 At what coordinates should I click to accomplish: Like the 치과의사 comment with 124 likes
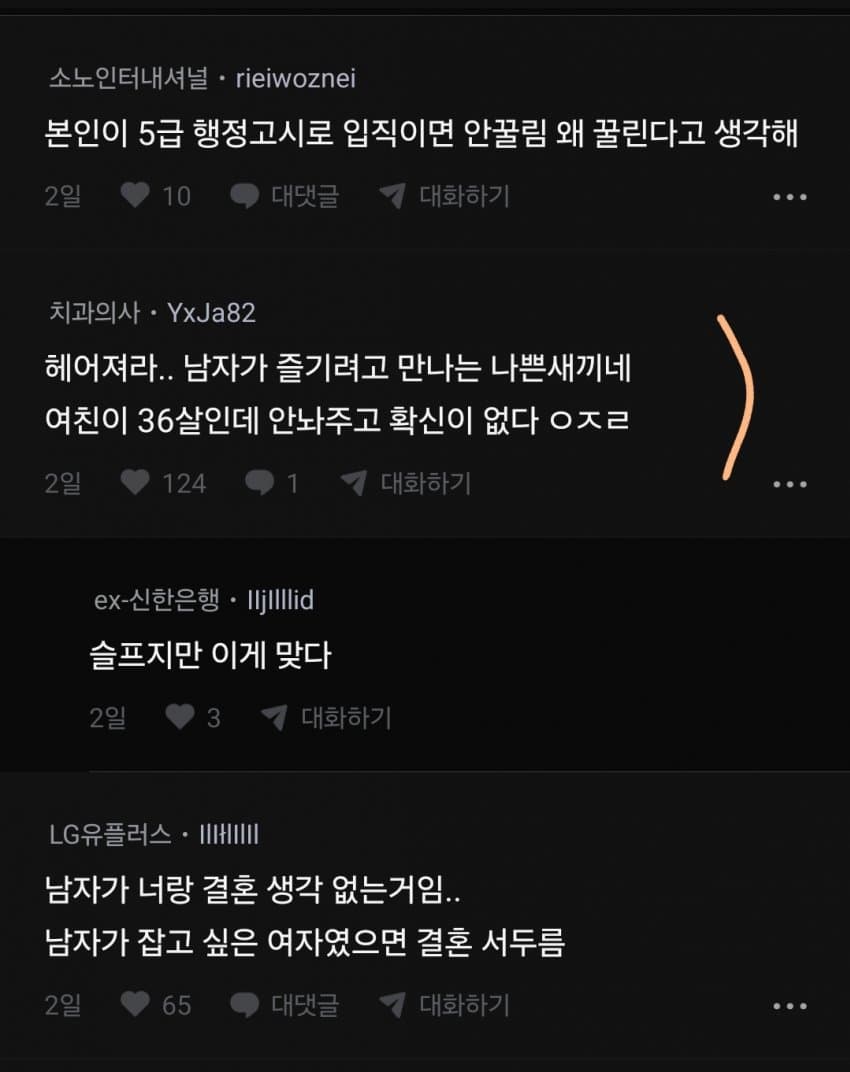(x=135, y=484)
